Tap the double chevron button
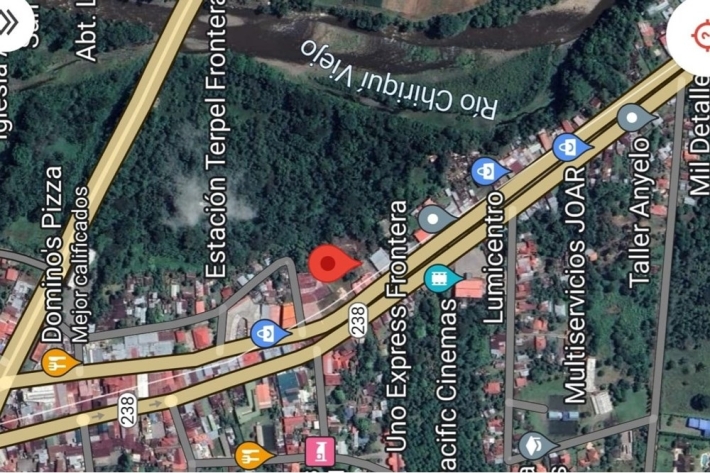 pyautogui.click(x=12, y=20)
